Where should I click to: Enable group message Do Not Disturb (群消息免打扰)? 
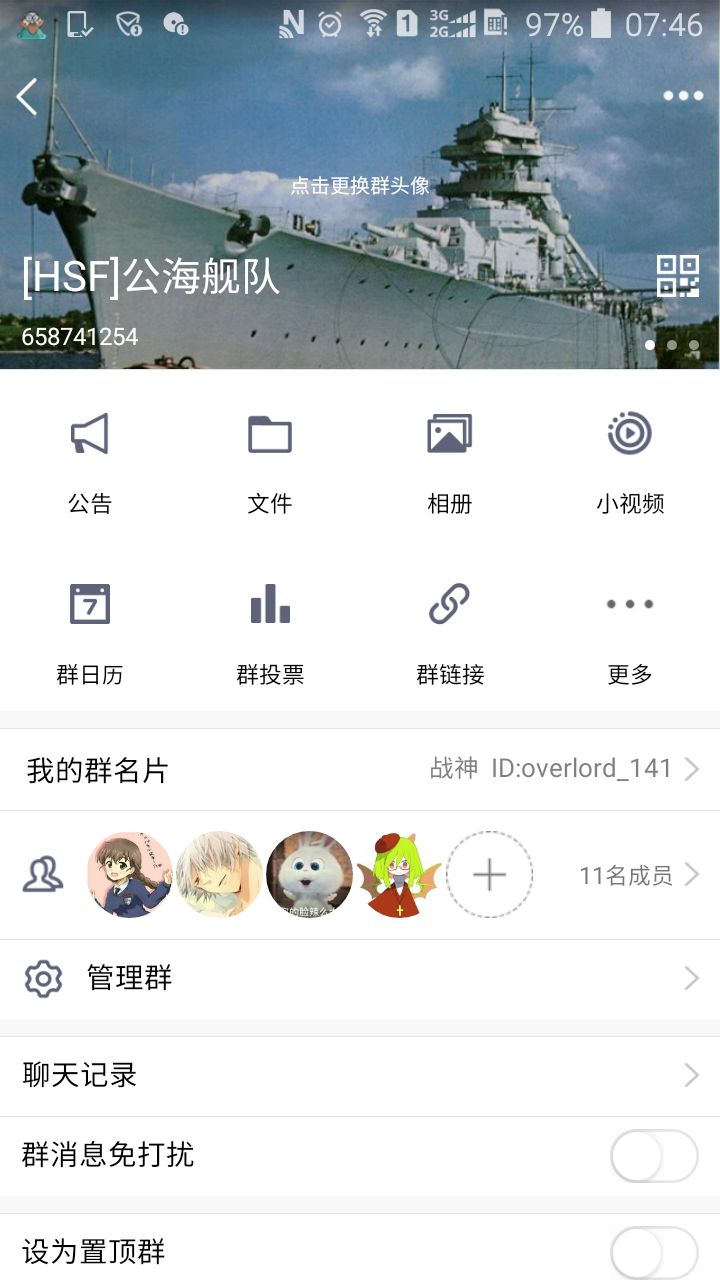653,1155
